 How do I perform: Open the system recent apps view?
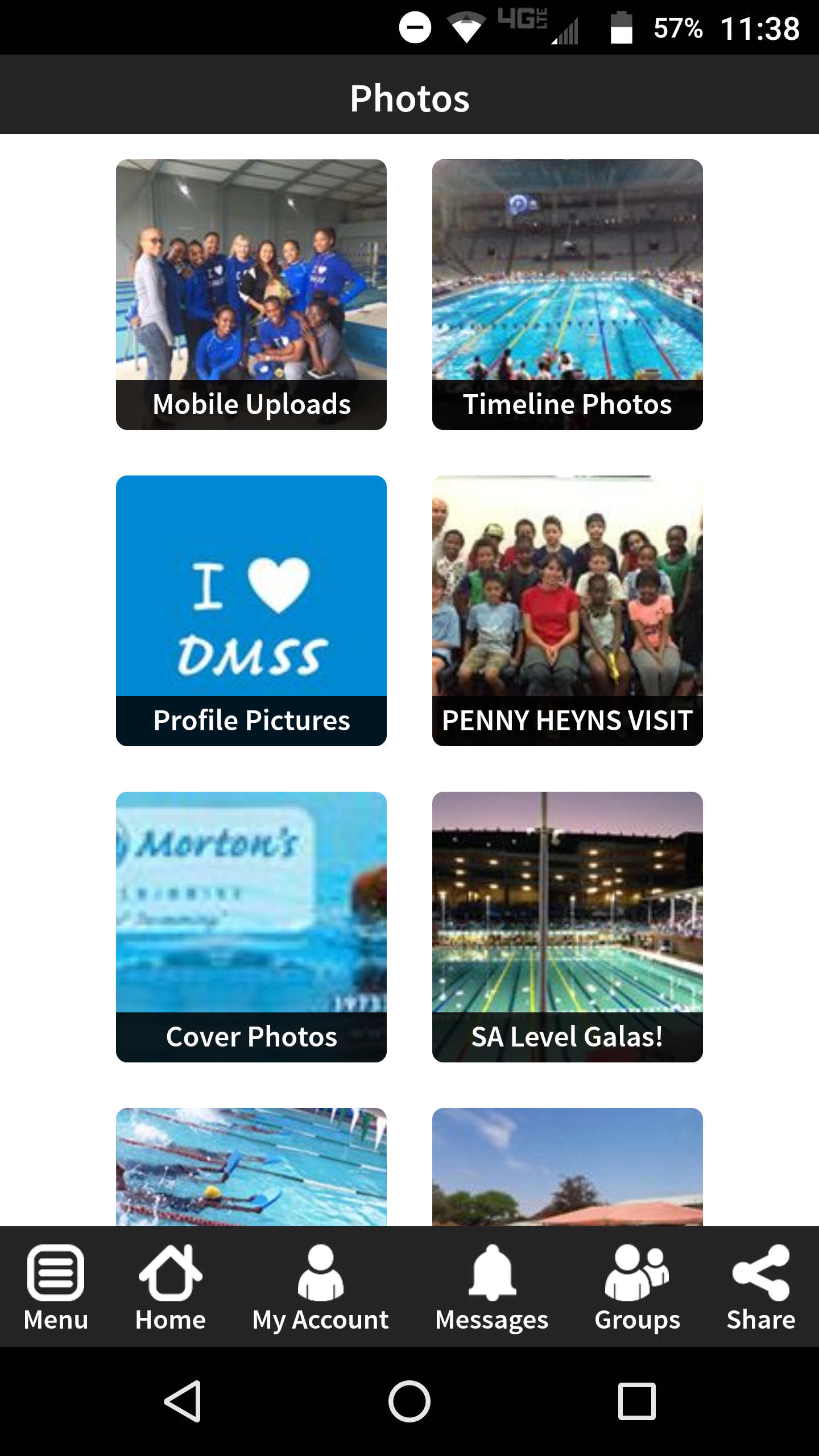point(637,1401)
